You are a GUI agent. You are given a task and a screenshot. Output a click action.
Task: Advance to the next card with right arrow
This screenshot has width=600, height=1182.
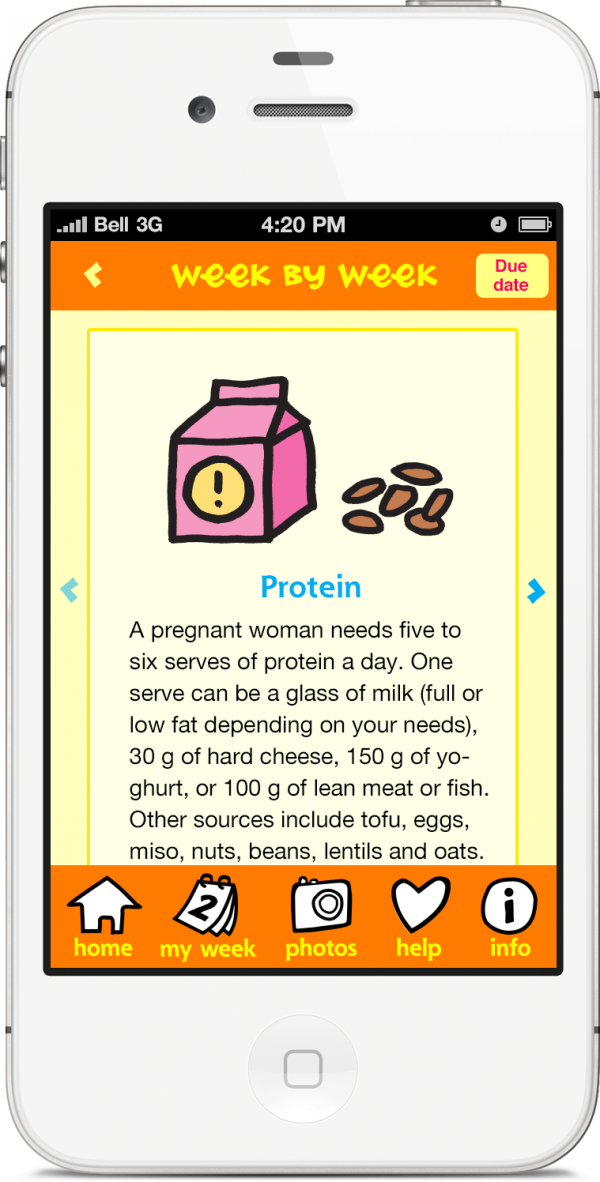click(x=535, y=590)
